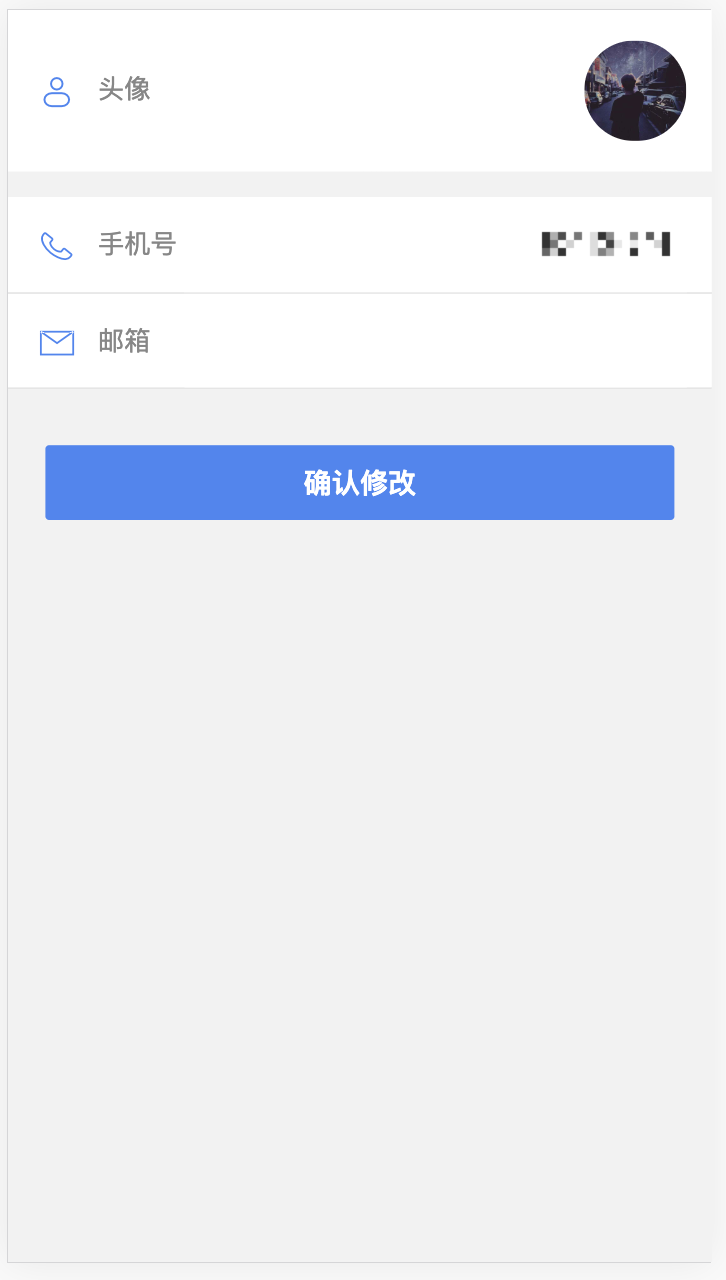Open the 手机号 phone number row

pos(360,245)
